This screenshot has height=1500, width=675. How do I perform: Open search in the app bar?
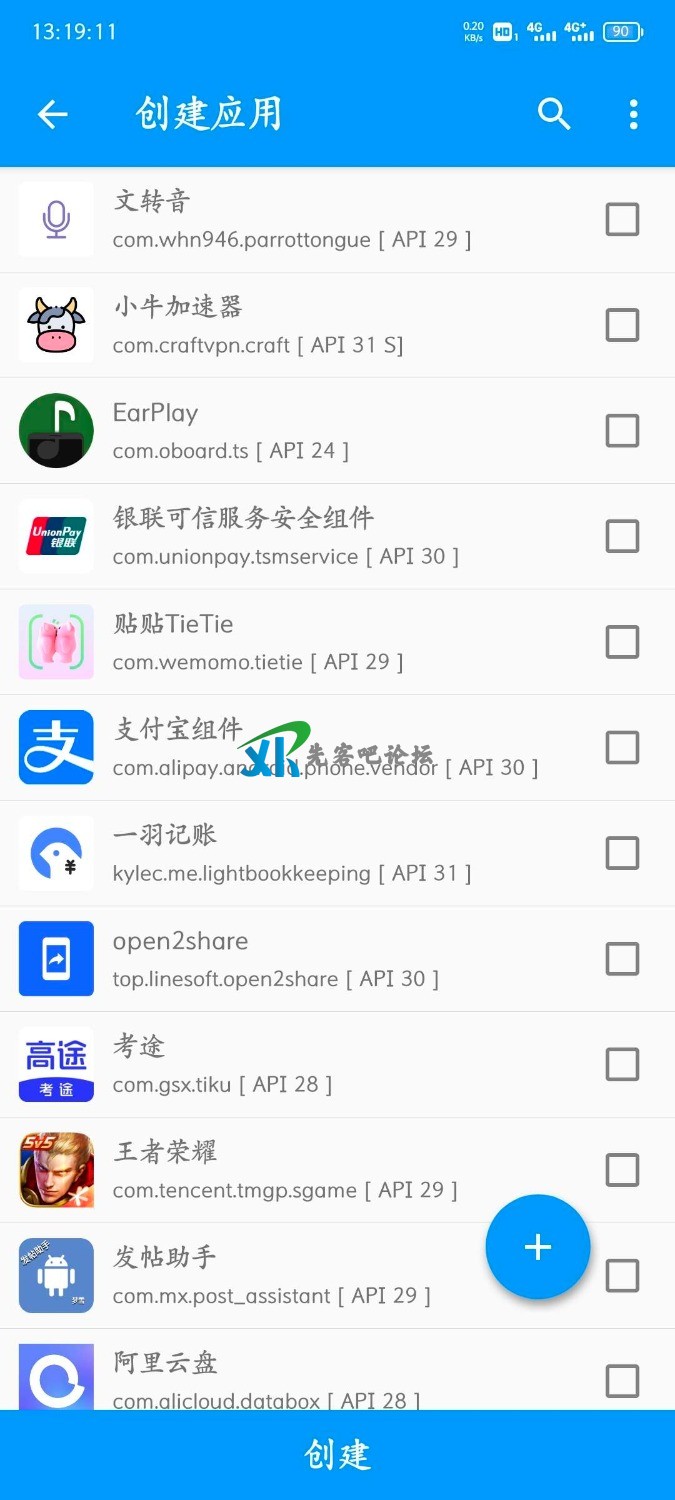[553, 115]
